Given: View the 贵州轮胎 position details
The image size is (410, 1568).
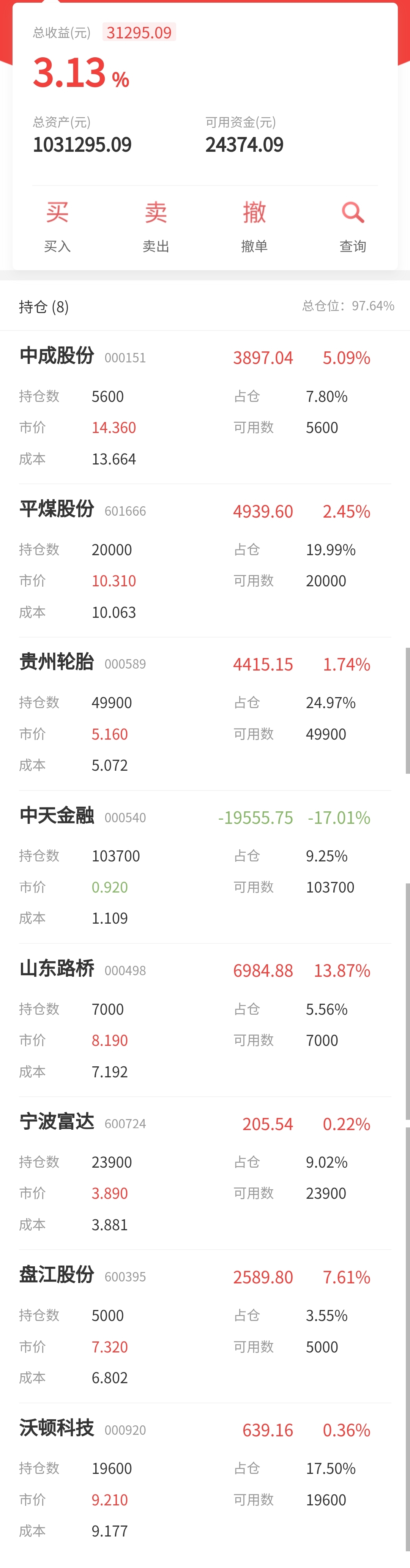Looking at the screenshot, I should coord(57,662).
